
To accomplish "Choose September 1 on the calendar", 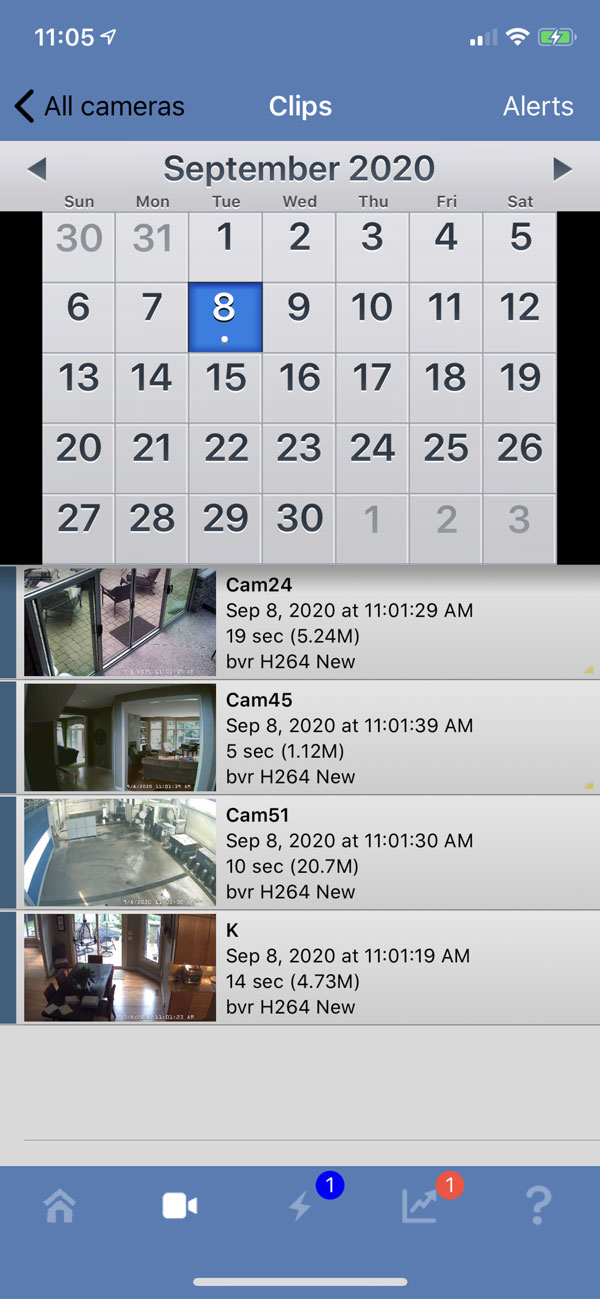I will click(x=226, y=246).
